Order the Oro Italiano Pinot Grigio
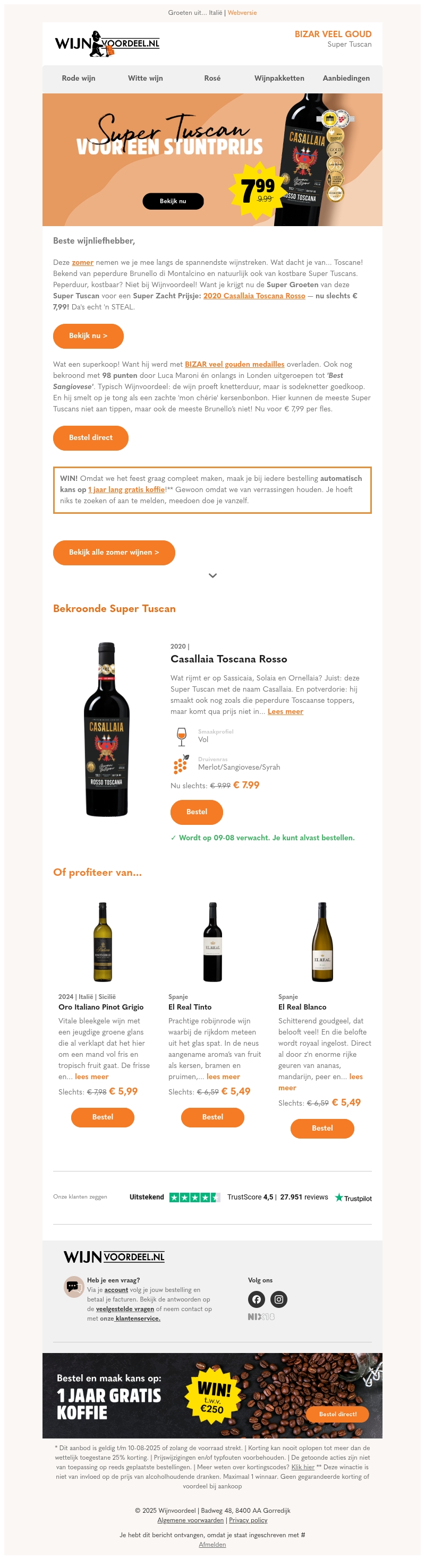 103,1117
